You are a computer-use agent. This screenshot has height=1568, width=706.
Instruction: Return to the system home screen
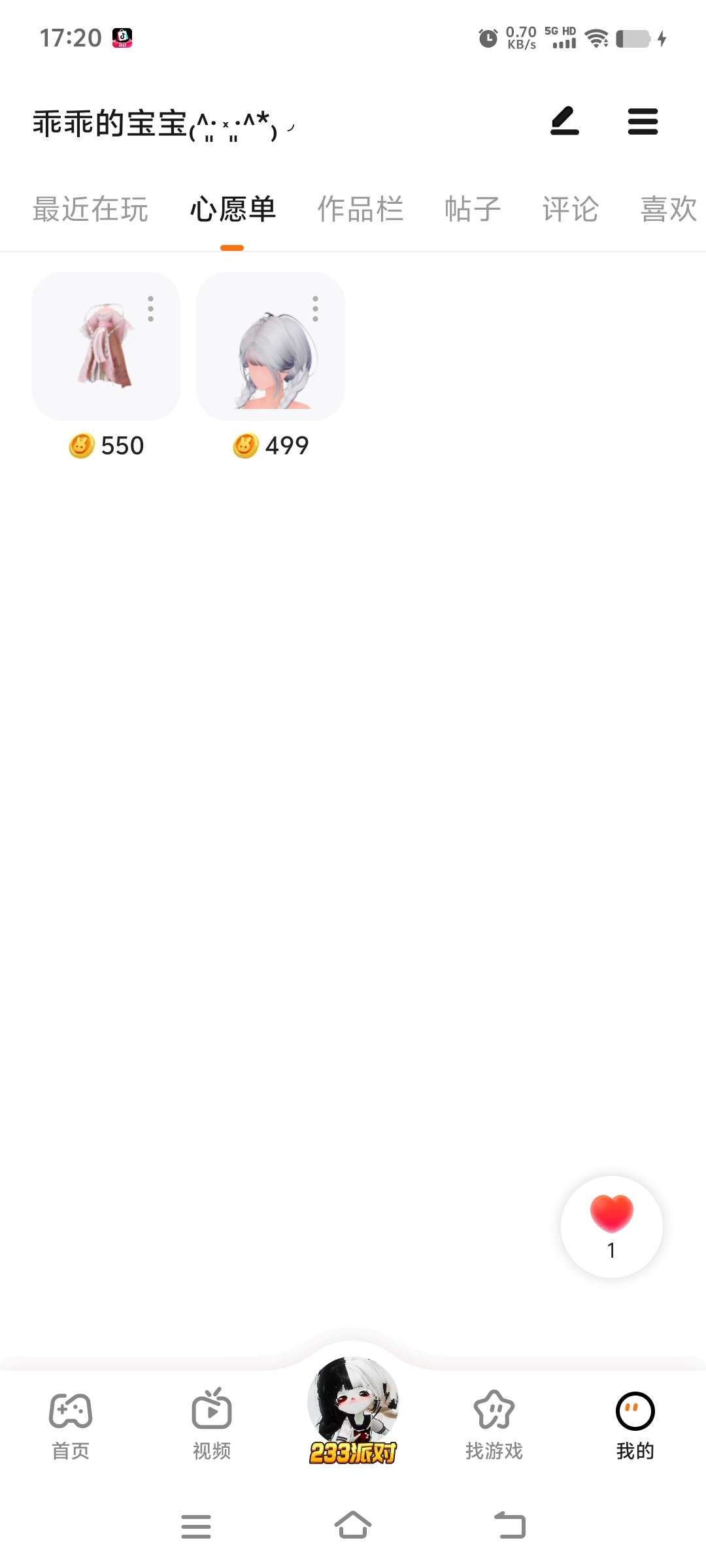[353, 1526]
